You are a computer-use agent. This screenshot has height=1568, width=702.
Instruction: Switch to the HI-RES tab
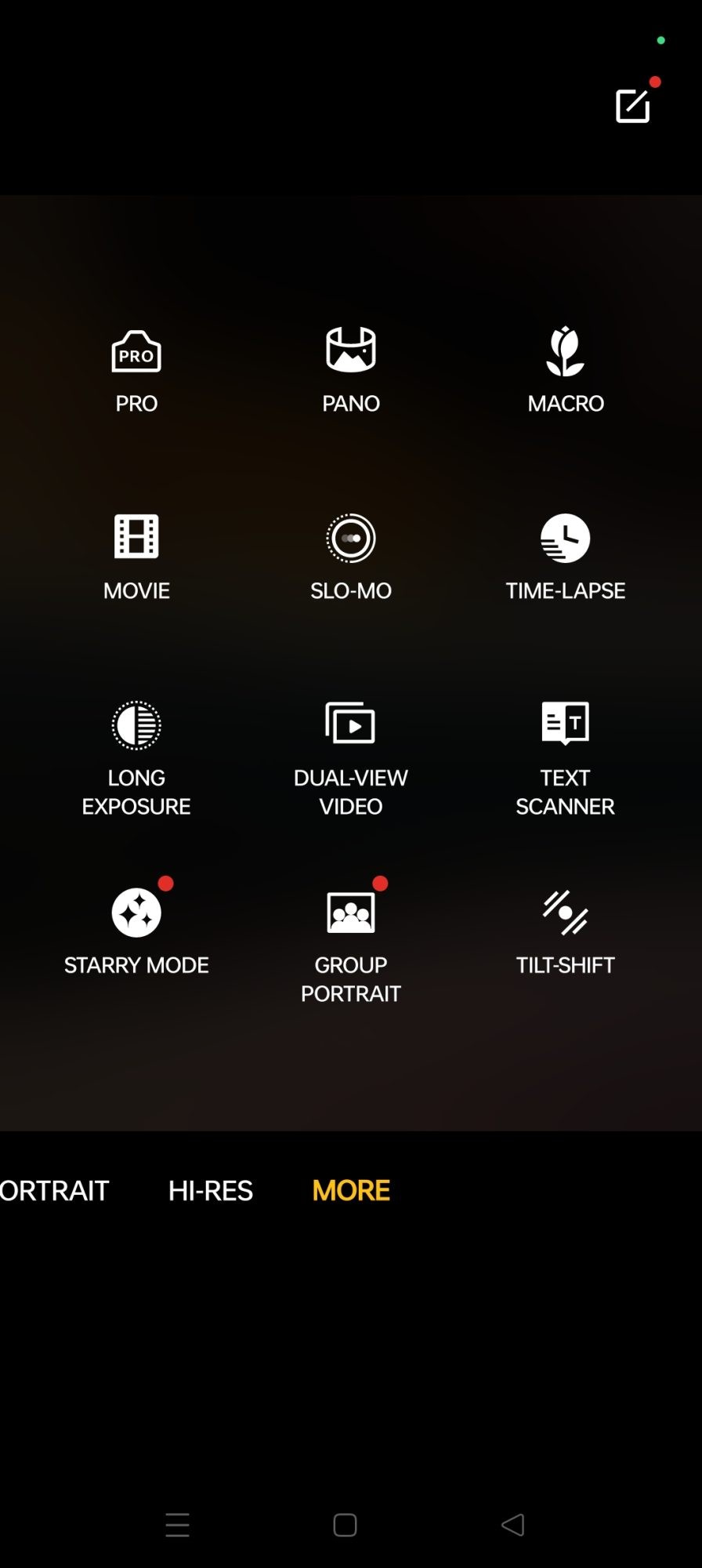pyautogui.click(x=211, y=1190)
